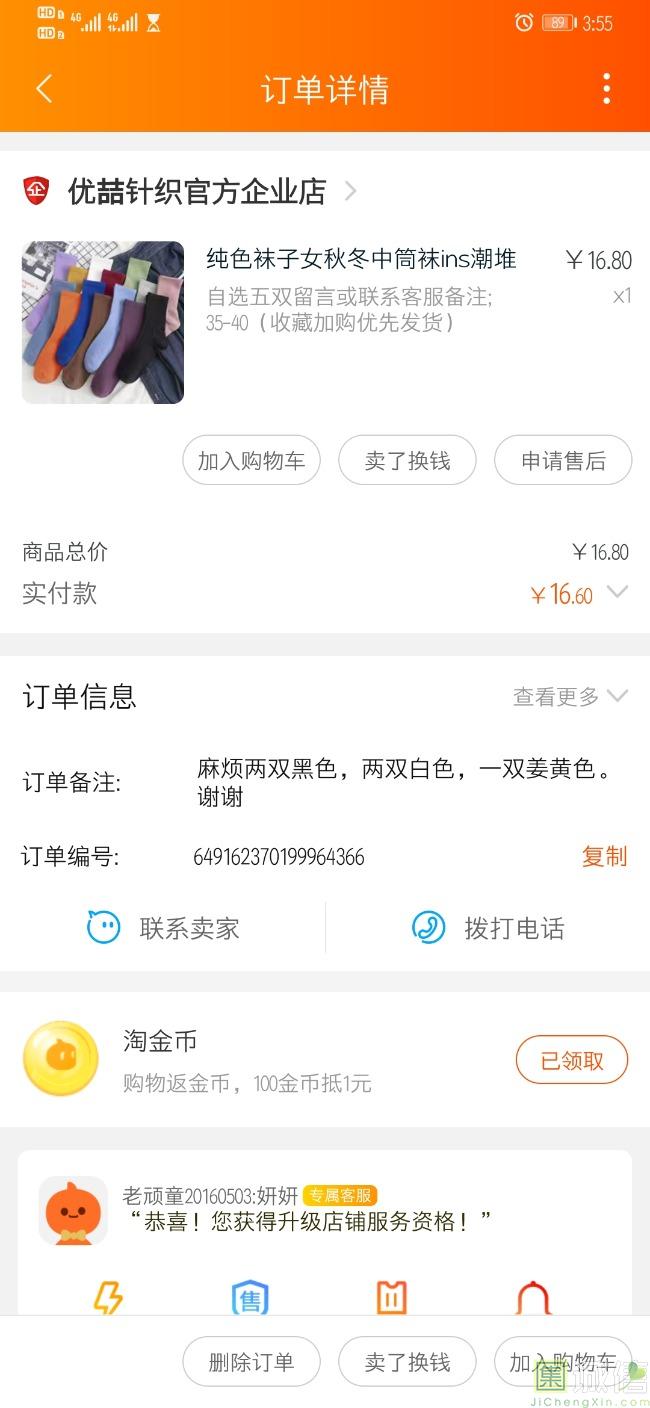650x1408 pixels.
Task: Call the seller with 拨打电话
Action: click(488, 928)
